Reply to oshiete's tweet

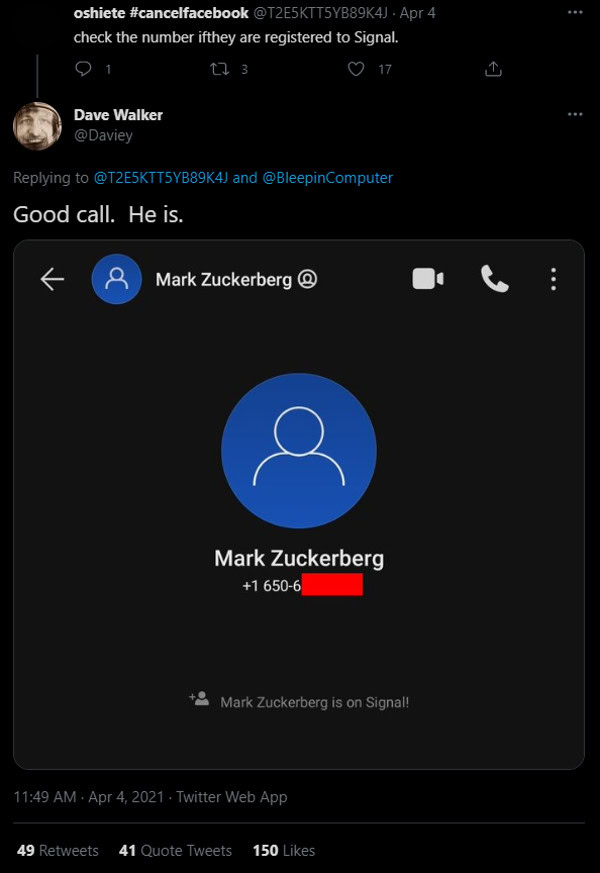(x=84, y=69)
